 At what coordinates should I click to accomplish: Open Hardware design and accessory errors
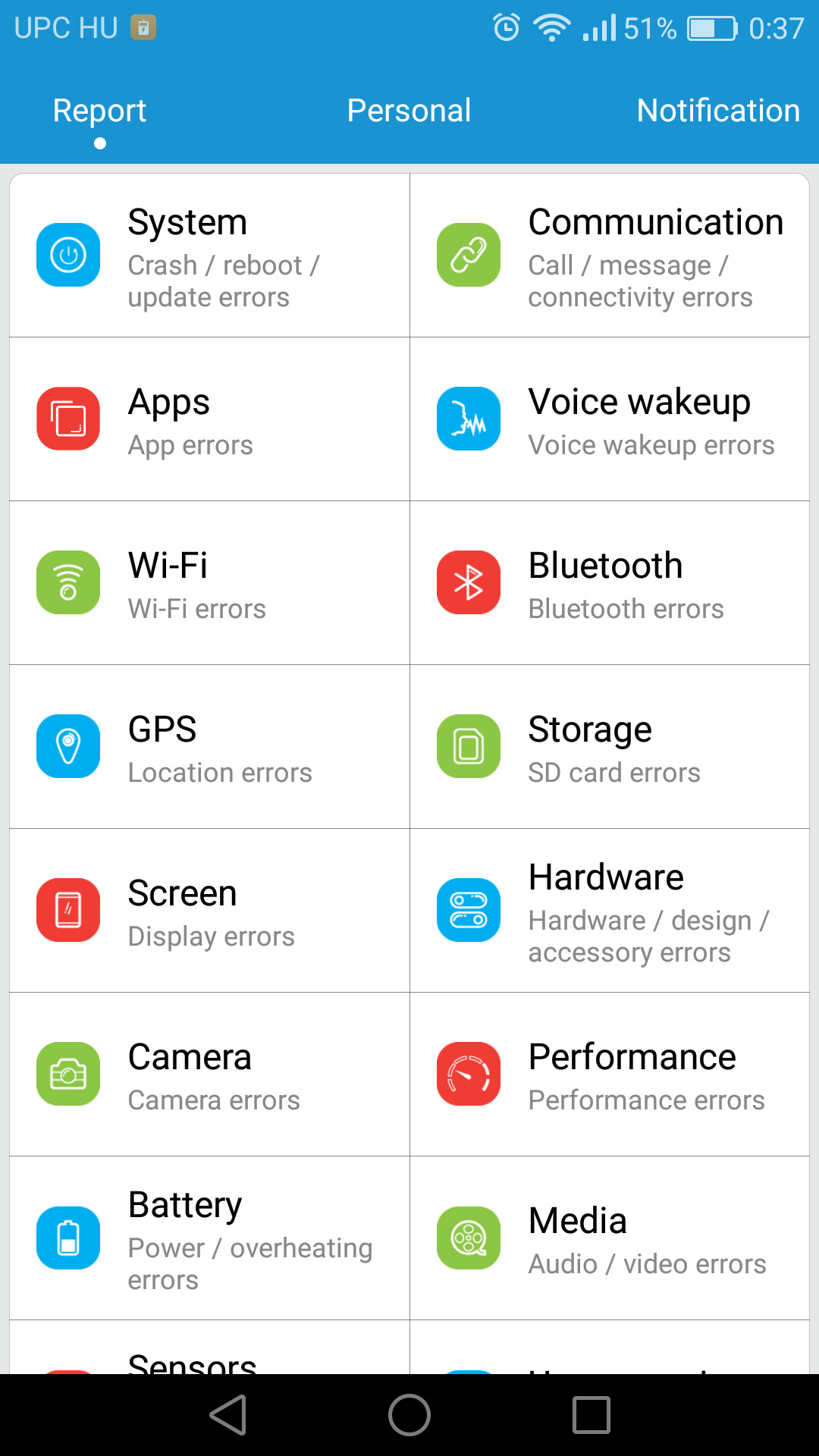click(610, 911)
